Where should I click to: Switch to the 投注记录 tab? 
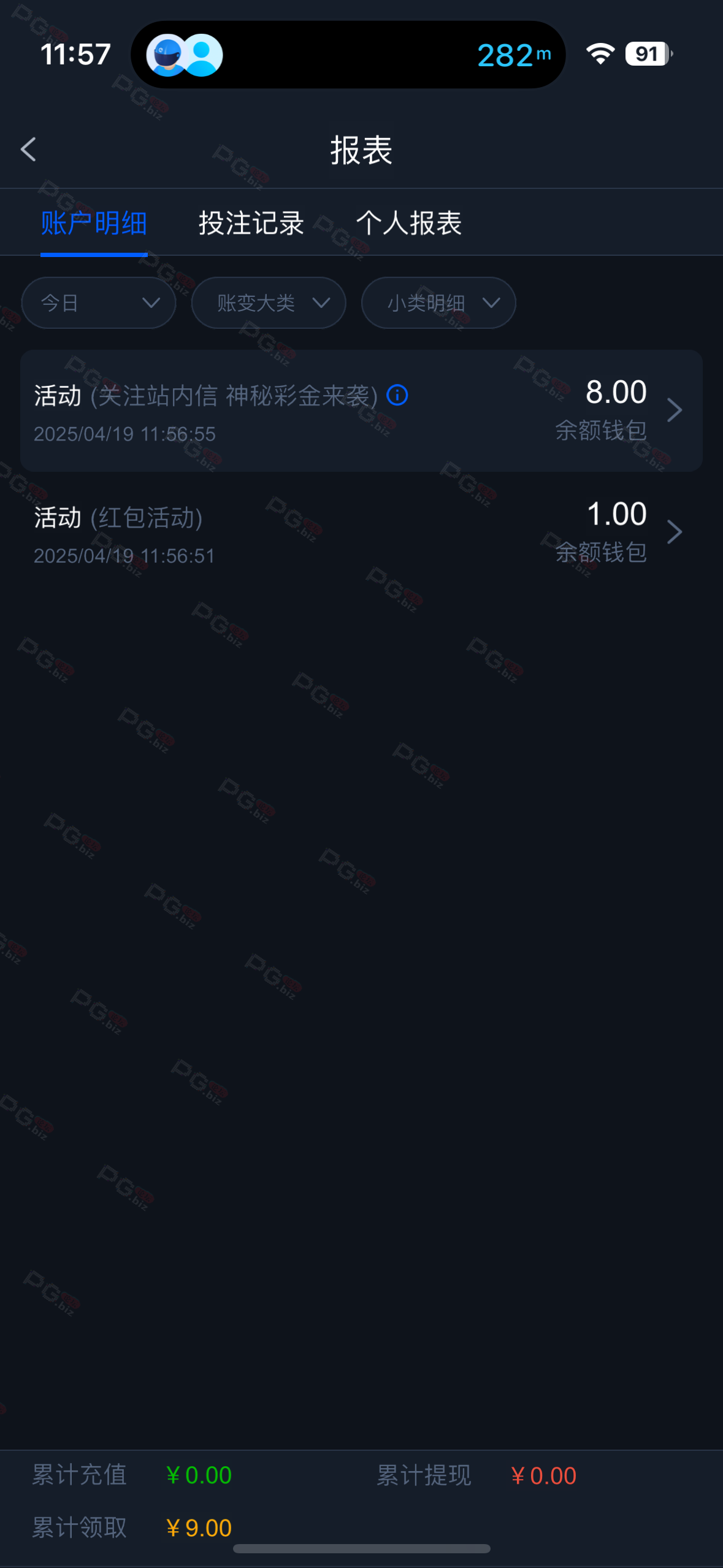[x=251, y=223]
